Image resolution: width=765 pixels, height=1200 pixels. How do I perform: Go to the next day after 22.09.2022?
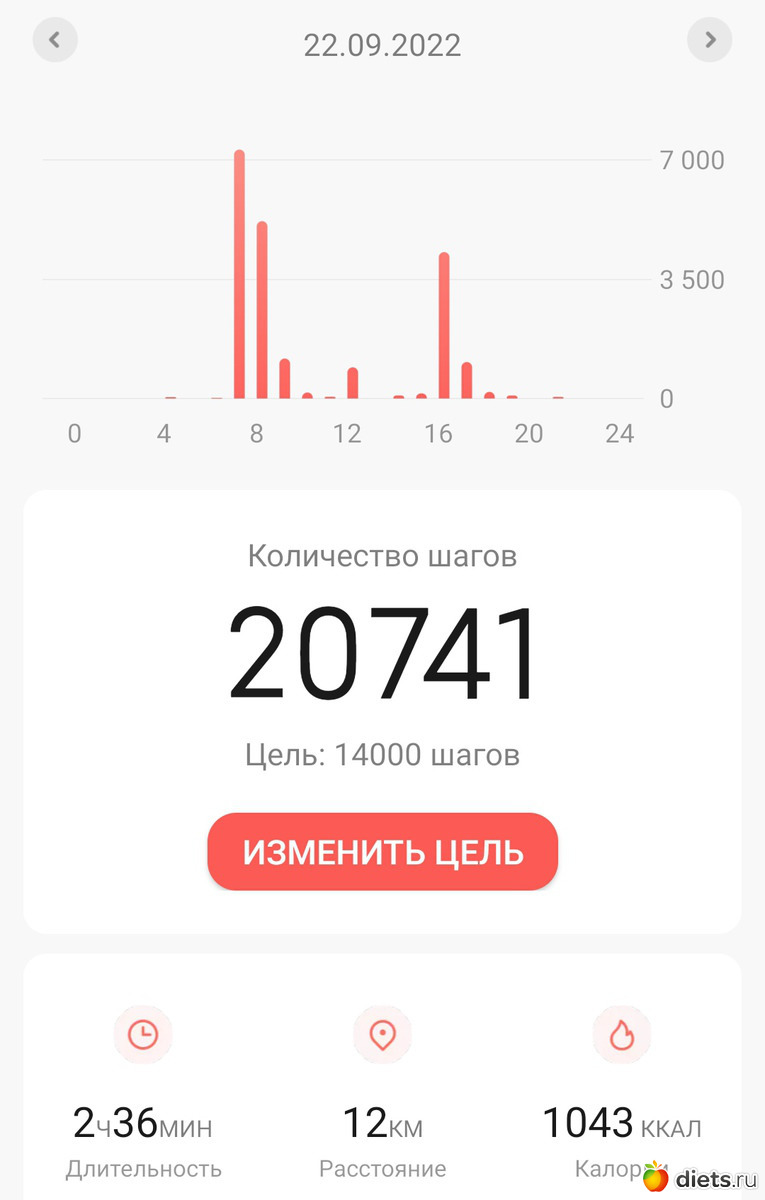pos(709,41)
